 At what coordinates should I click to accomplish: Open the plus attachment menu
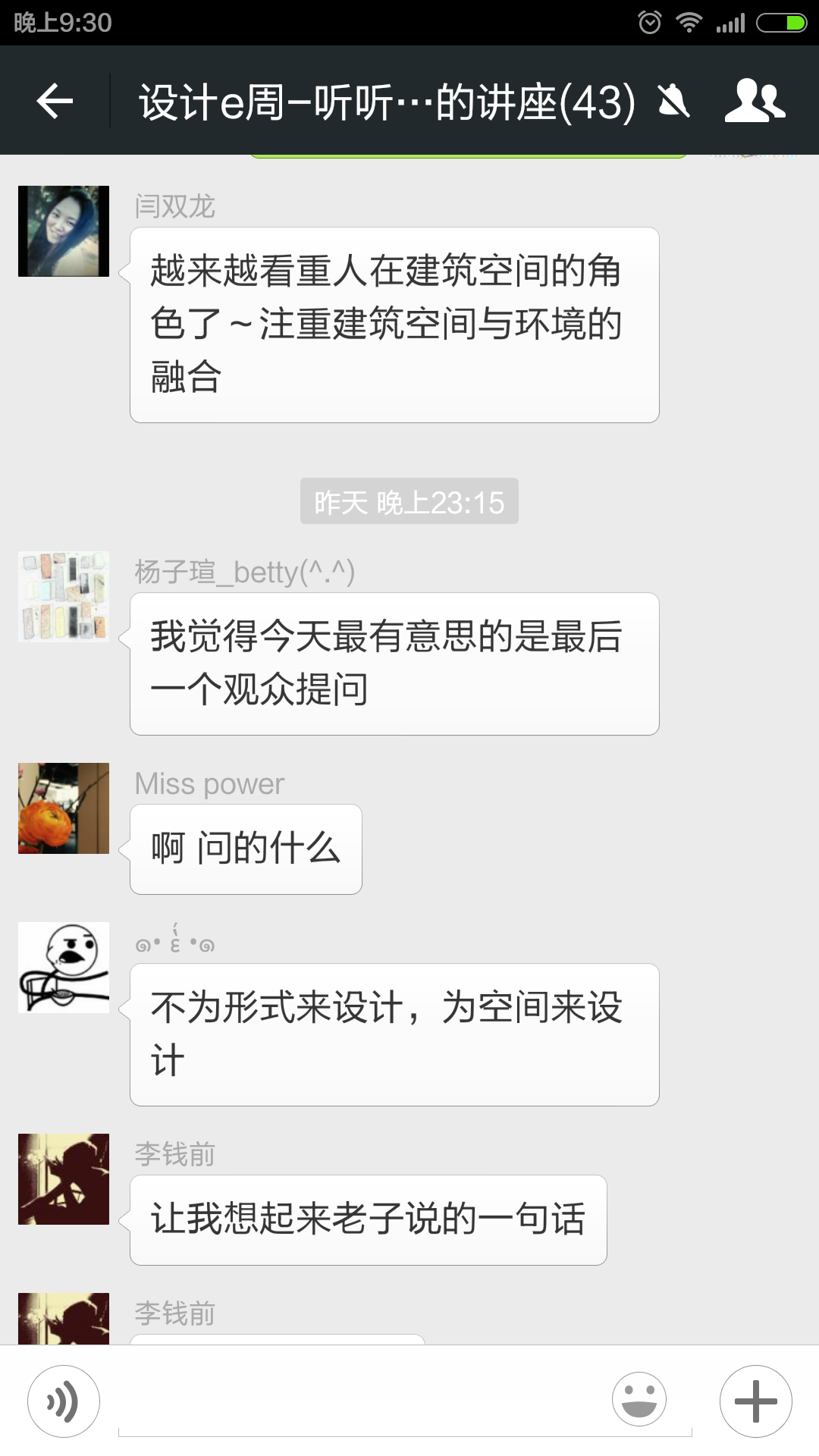point(755,1401)
